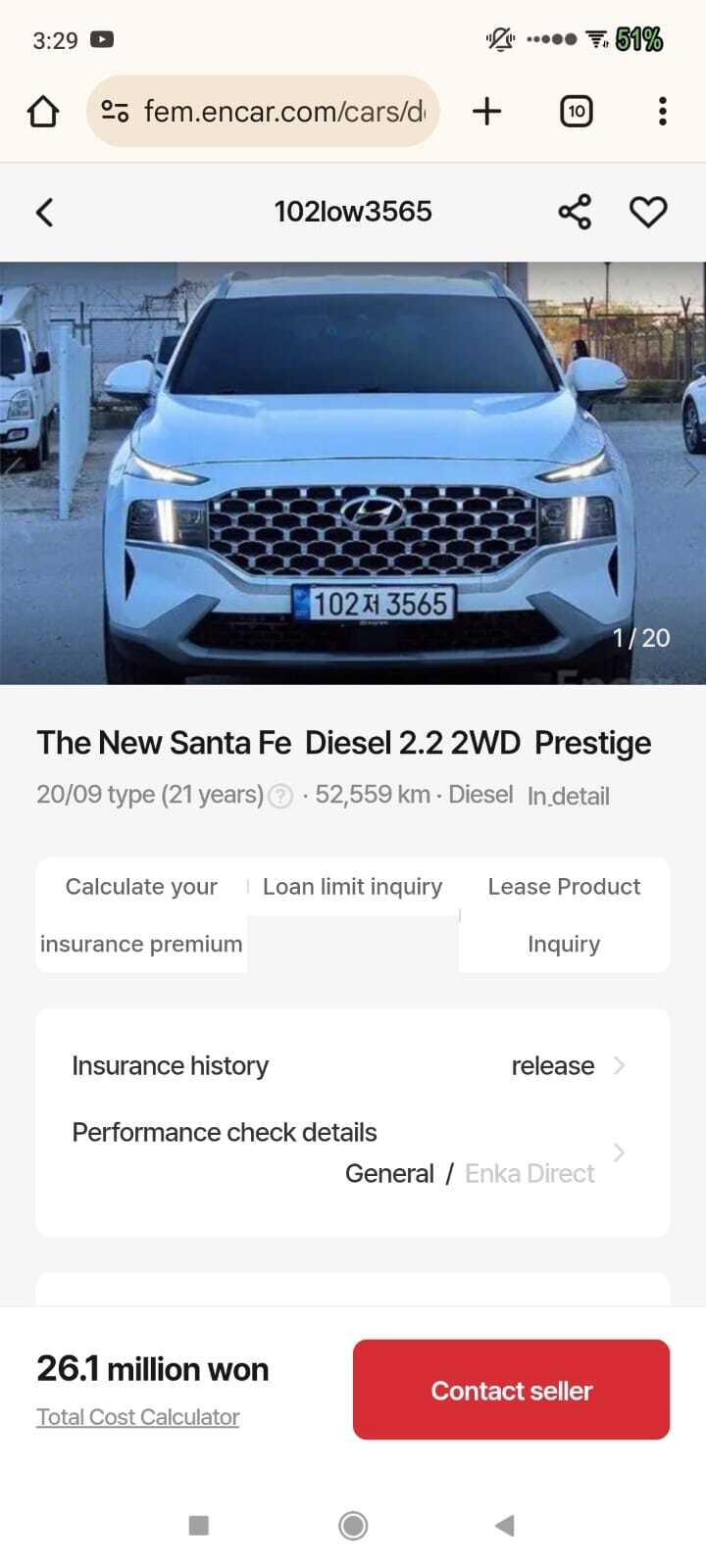This screenshot has width=706, height=1568.
Task: Tap the system back button
Action: [505, 1525]
